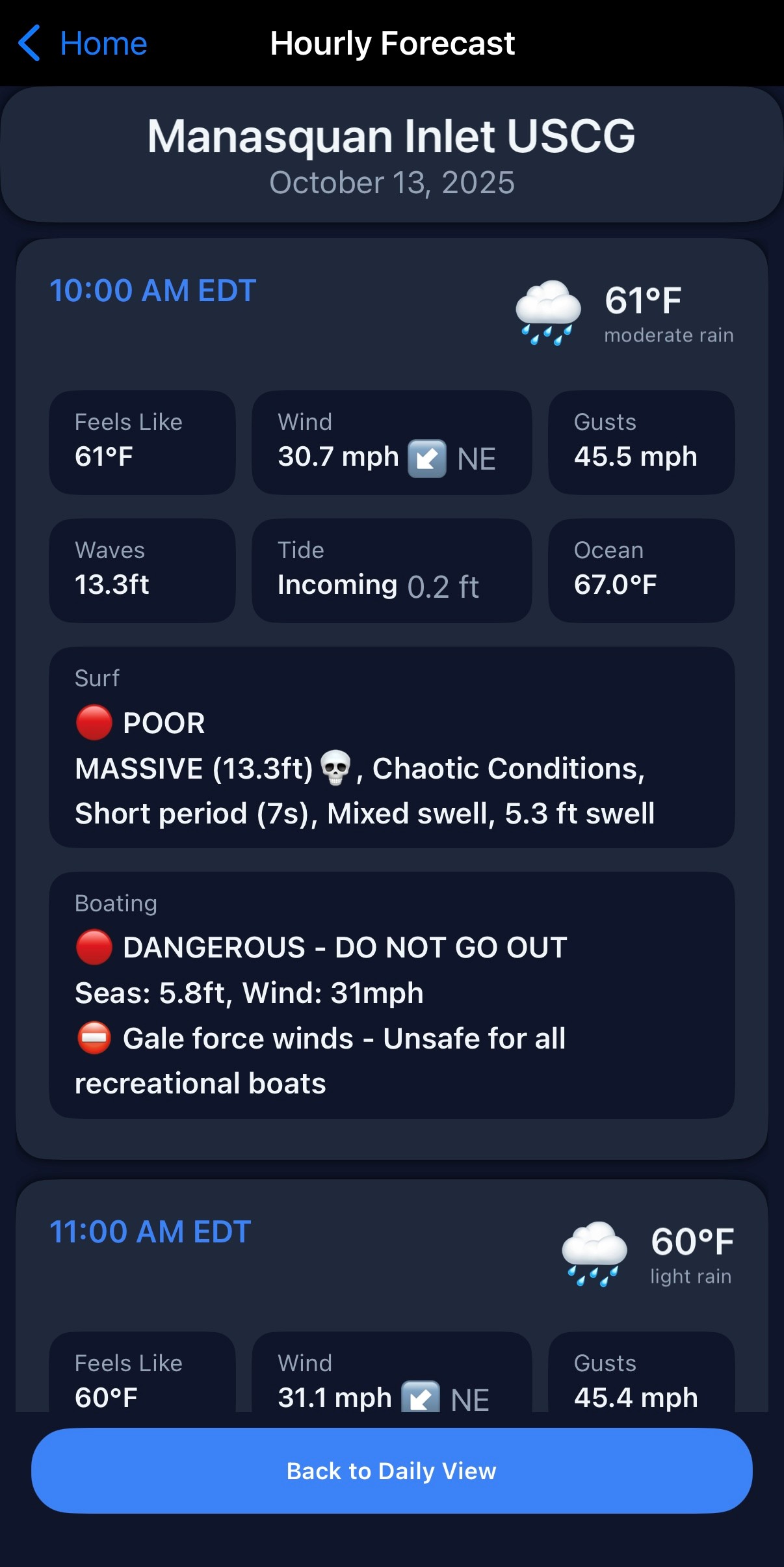Tap the Manasquan Inlet USCG header
The height and width of the screenshot is (1567, 784).
391,137
